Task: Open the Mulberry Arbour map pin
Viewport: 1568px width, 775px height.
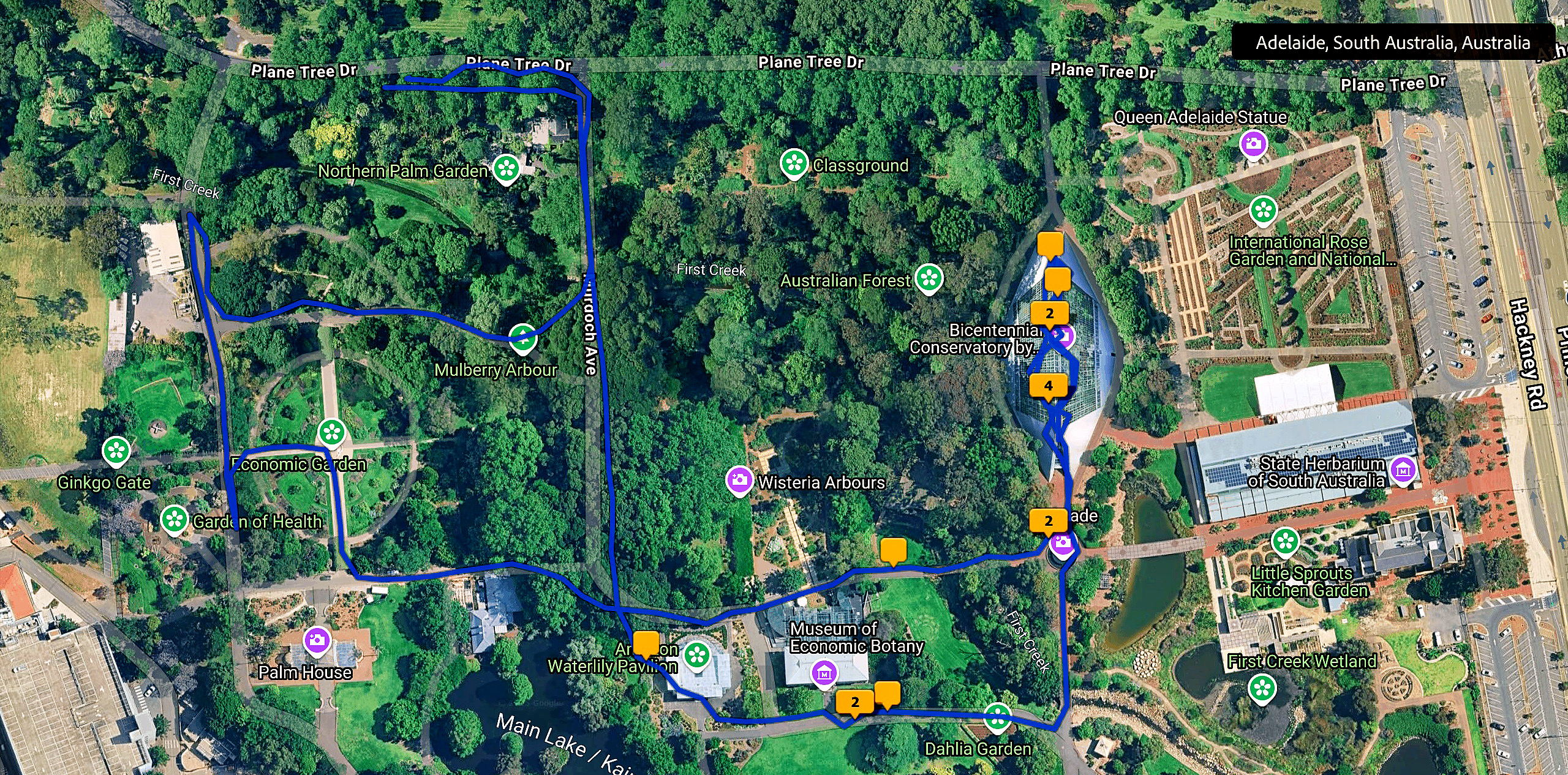Action: click(523, 338)
